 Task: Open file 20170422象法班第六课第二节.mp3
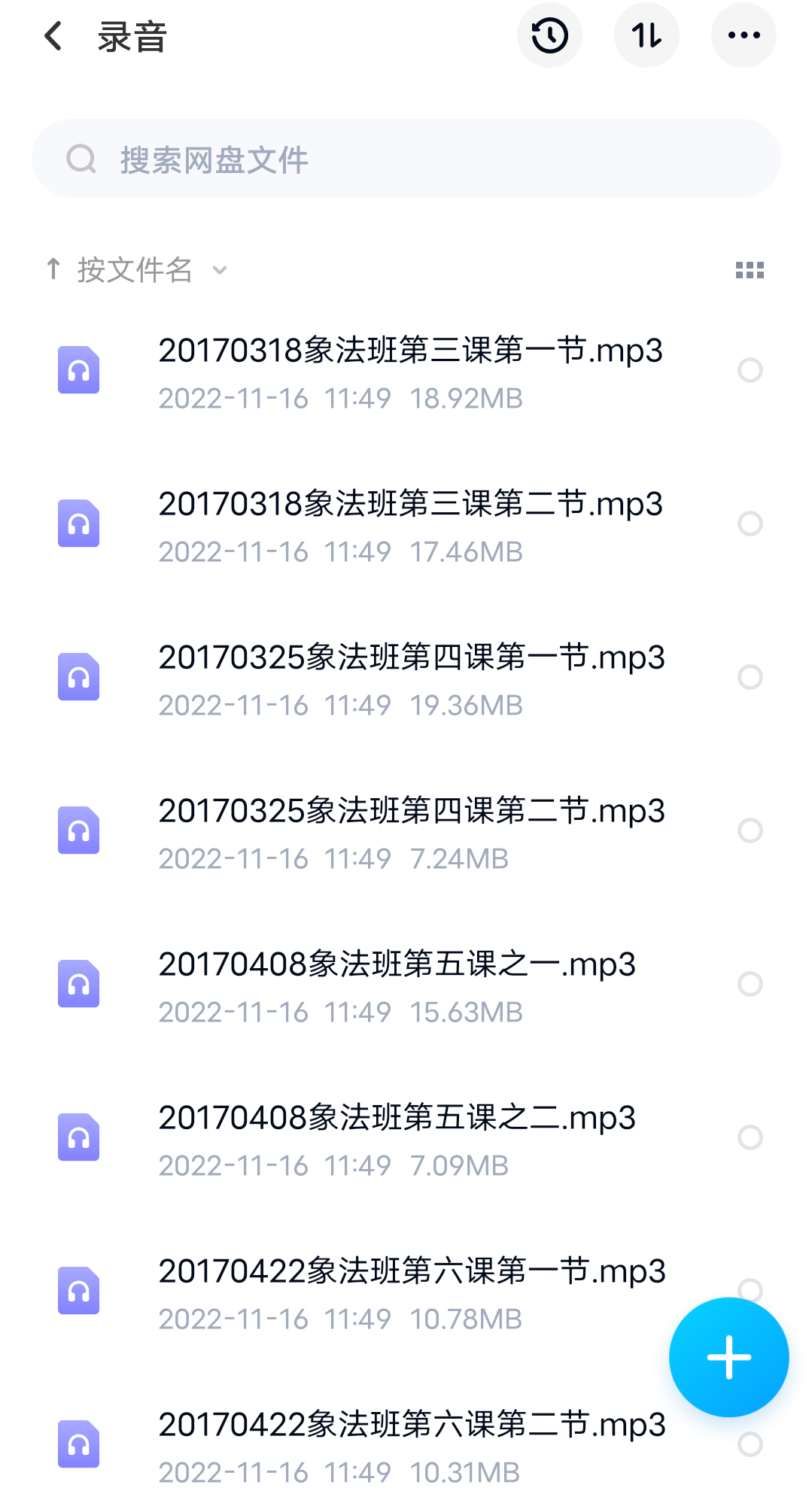tap(412, 1424)
